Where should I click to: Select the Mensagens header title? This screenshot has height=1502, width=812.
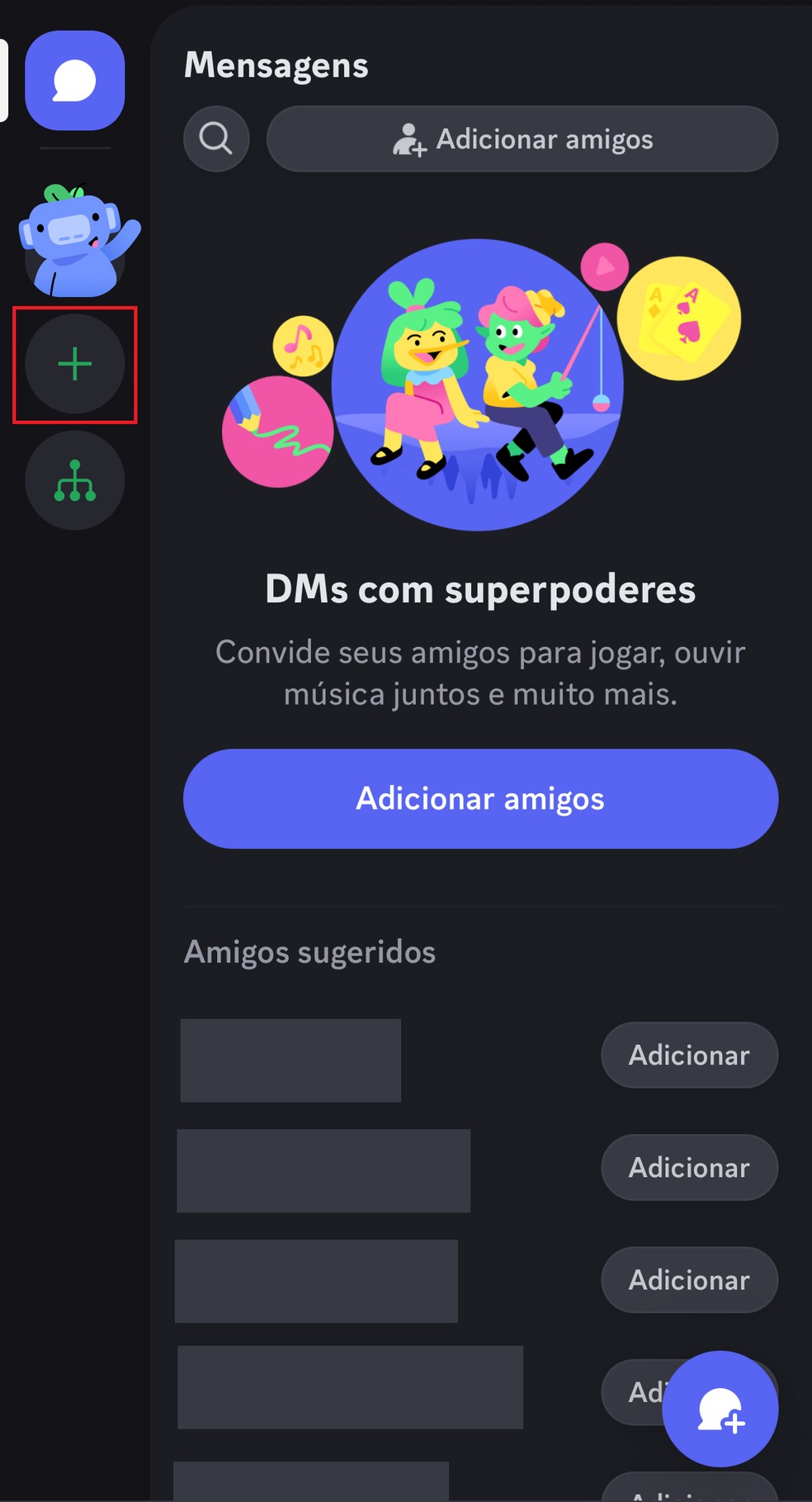(276, 65)
